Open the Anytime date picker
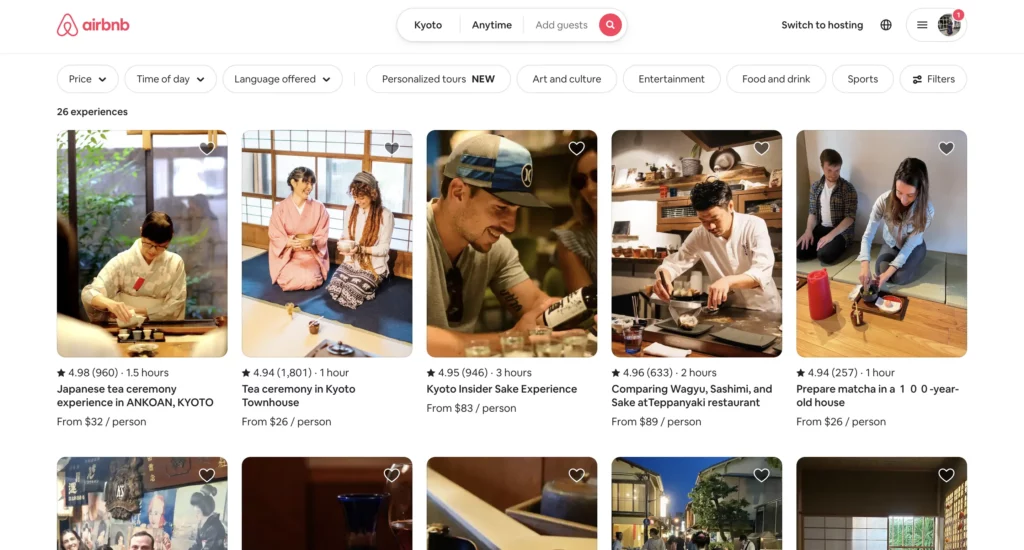Screen dimensions: 1024x550 pos(491,25)
